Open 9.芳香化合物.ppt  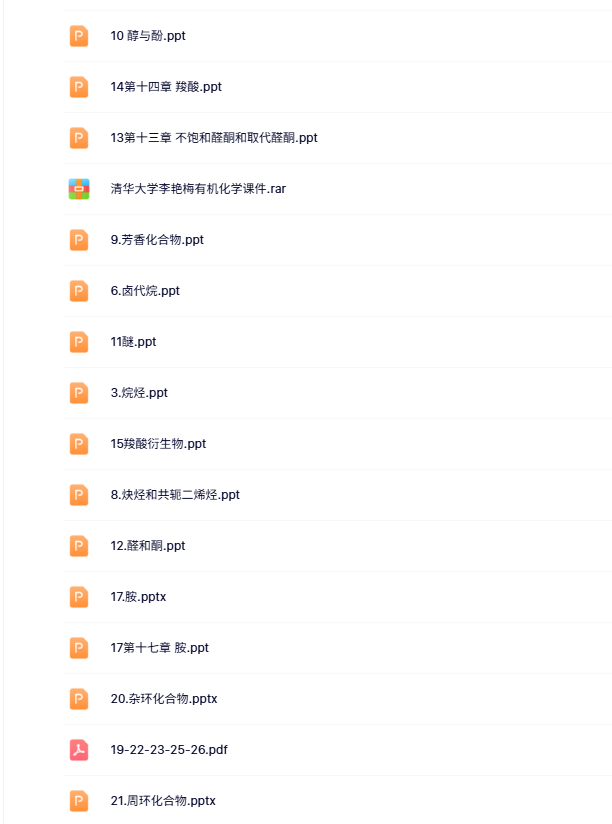[x=157, y=240]
